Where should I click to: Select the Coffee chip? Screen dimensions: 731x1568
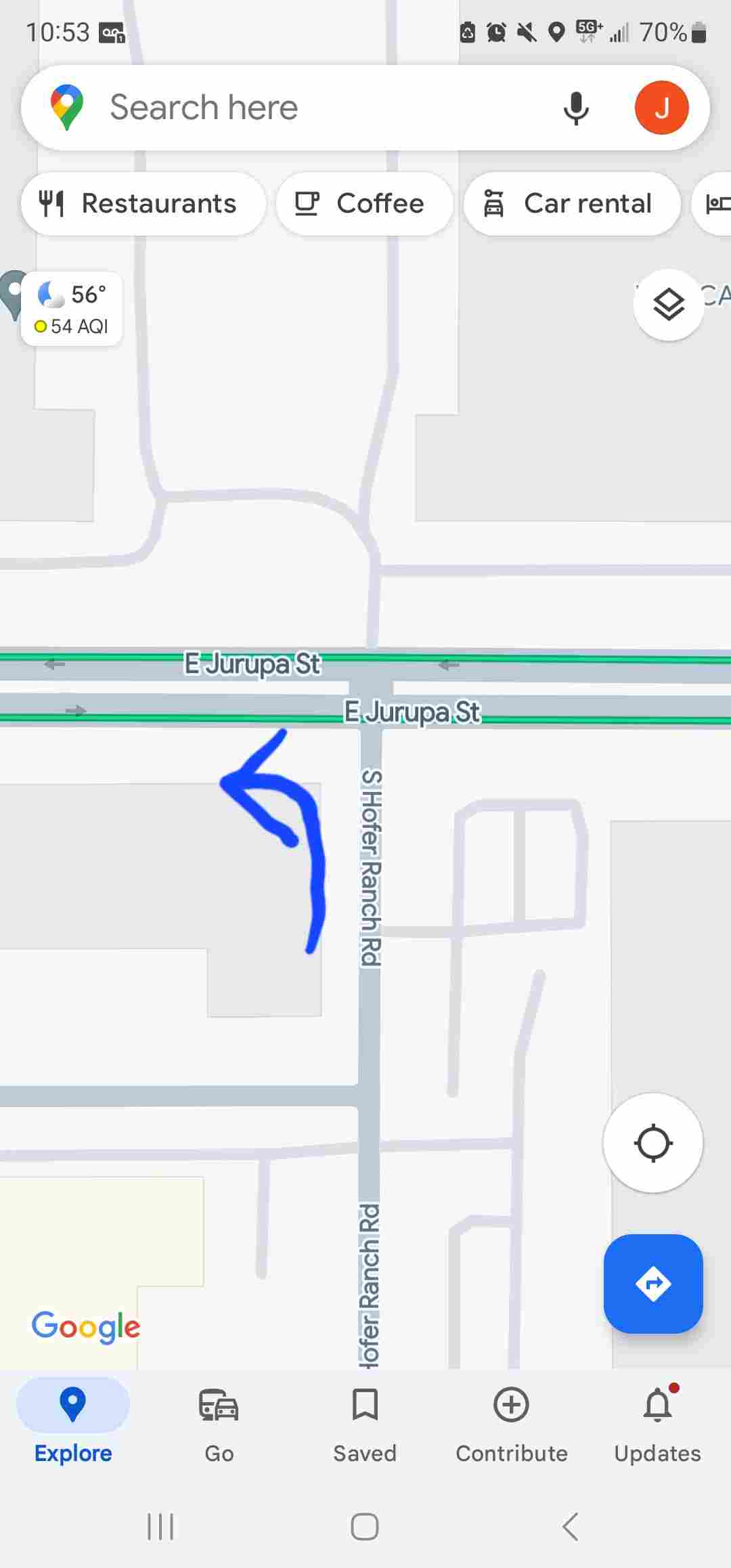point(364,204)
